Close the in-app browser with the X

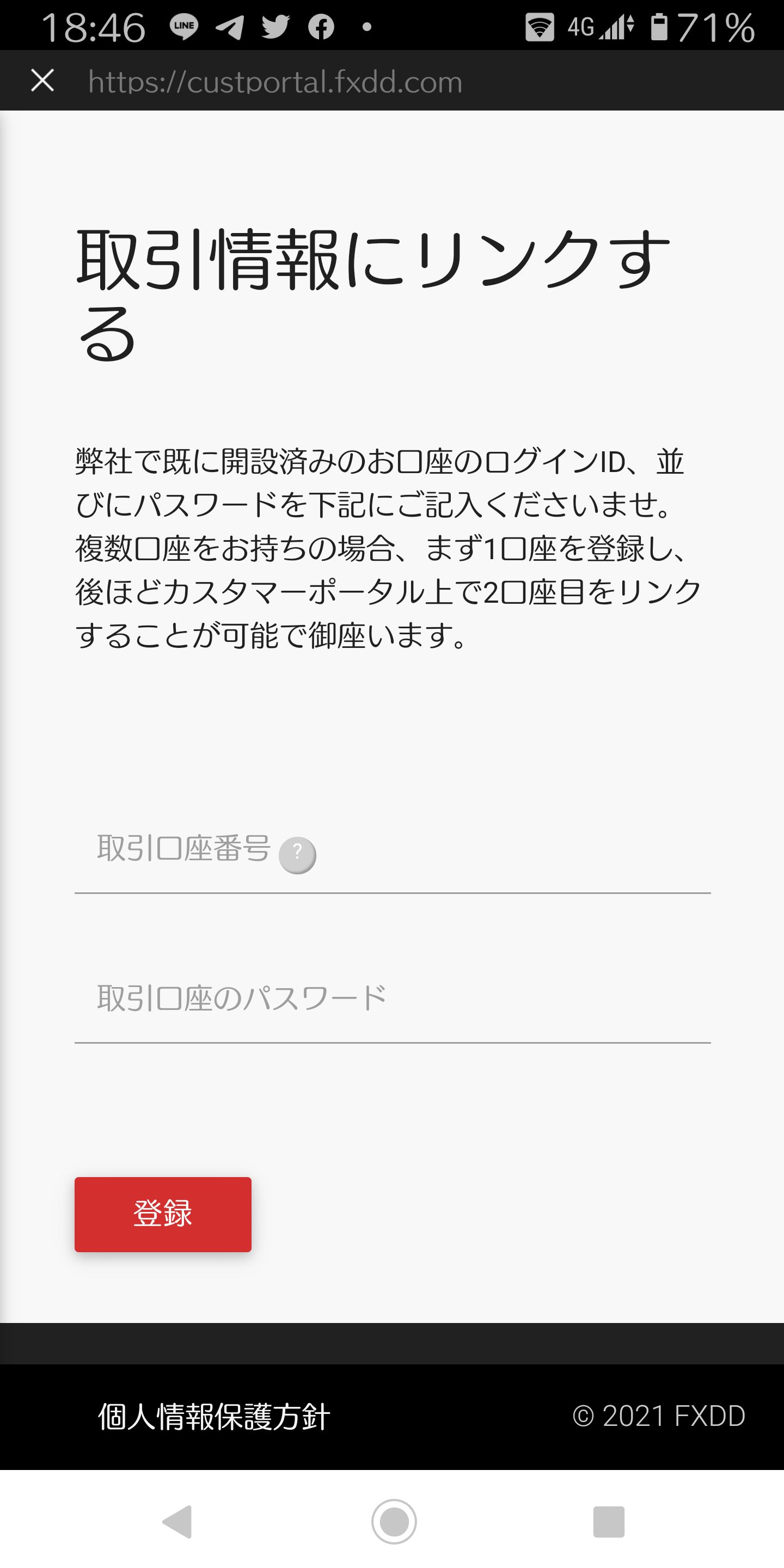42,81
